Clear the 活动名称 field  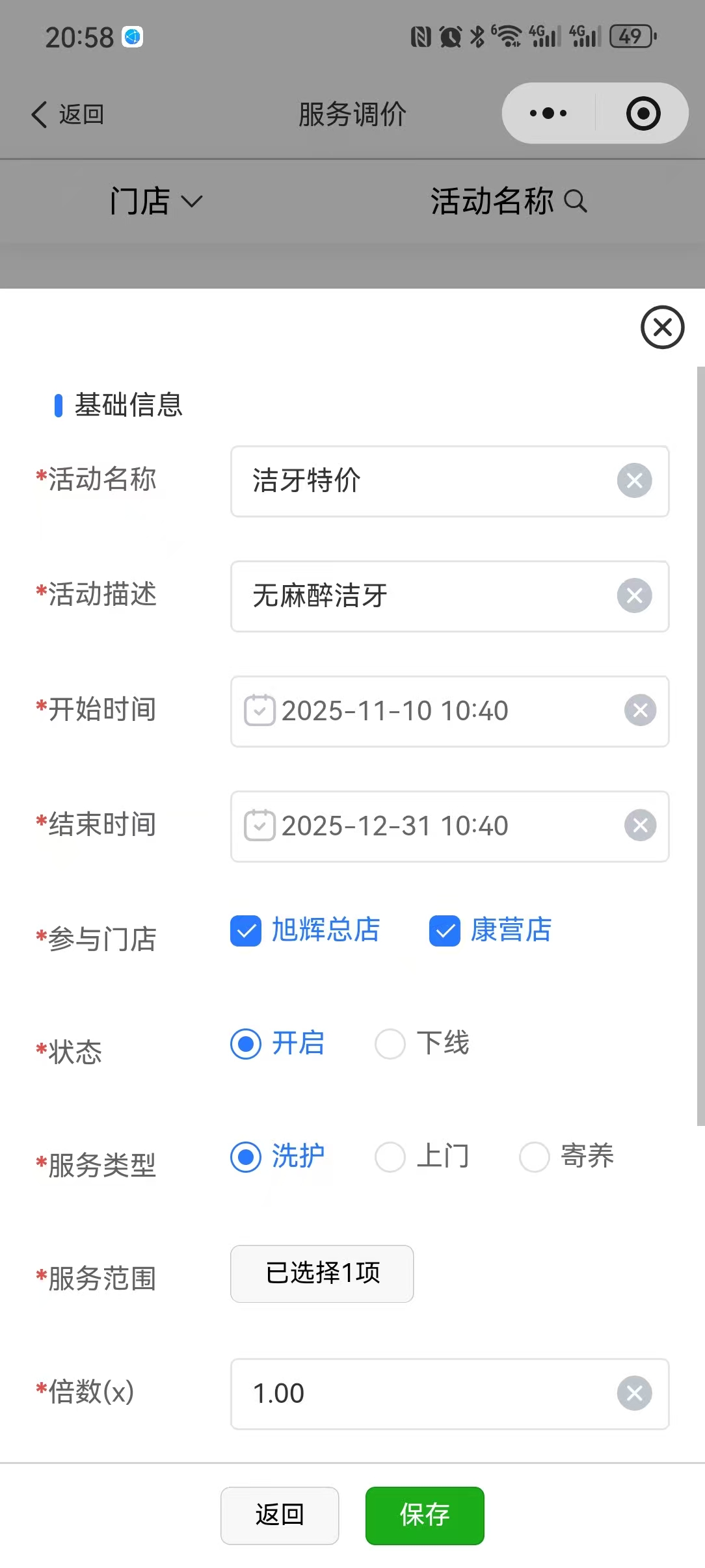[x=634, y=480]
